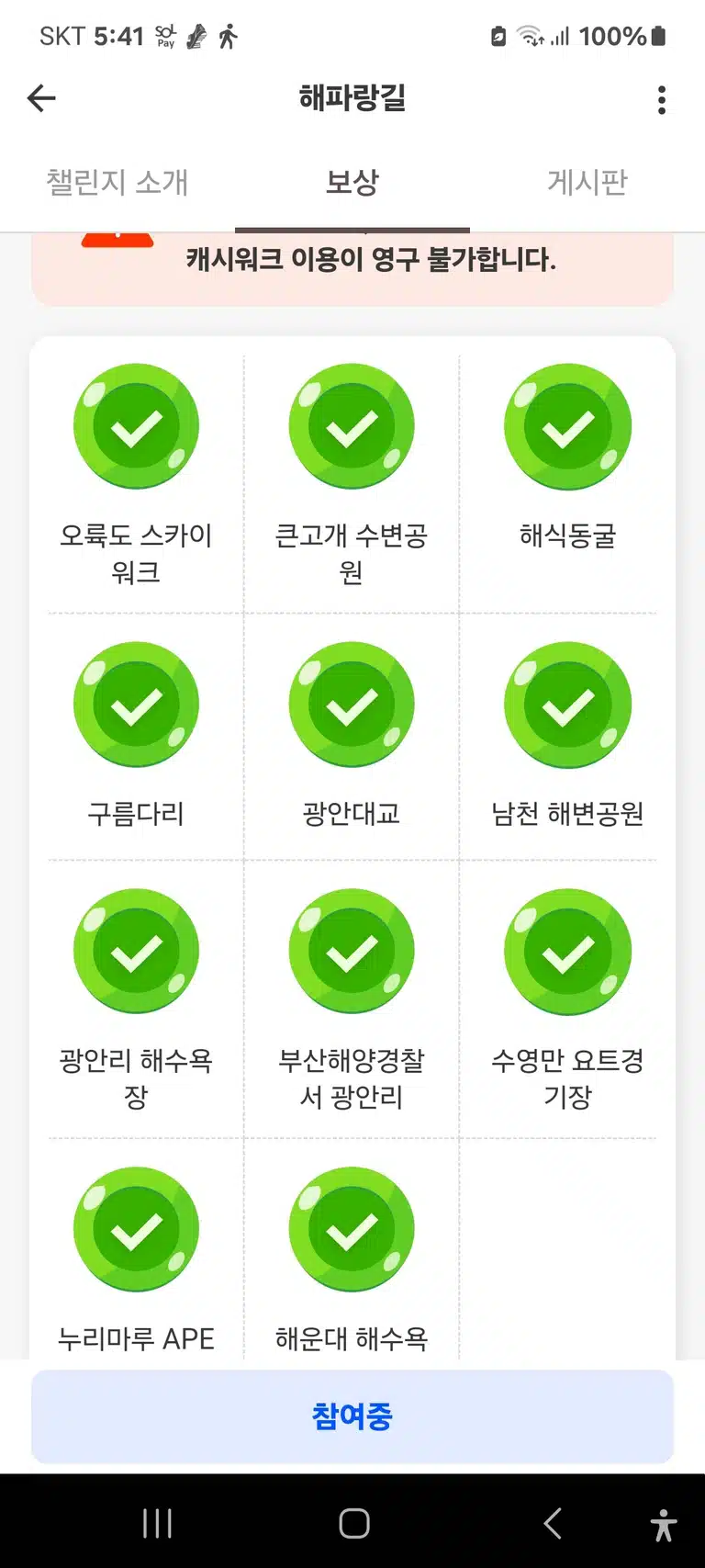Switch to the 챌린지 소개 tab
This screenshot has width=705, height=1568.
[117, 182]
